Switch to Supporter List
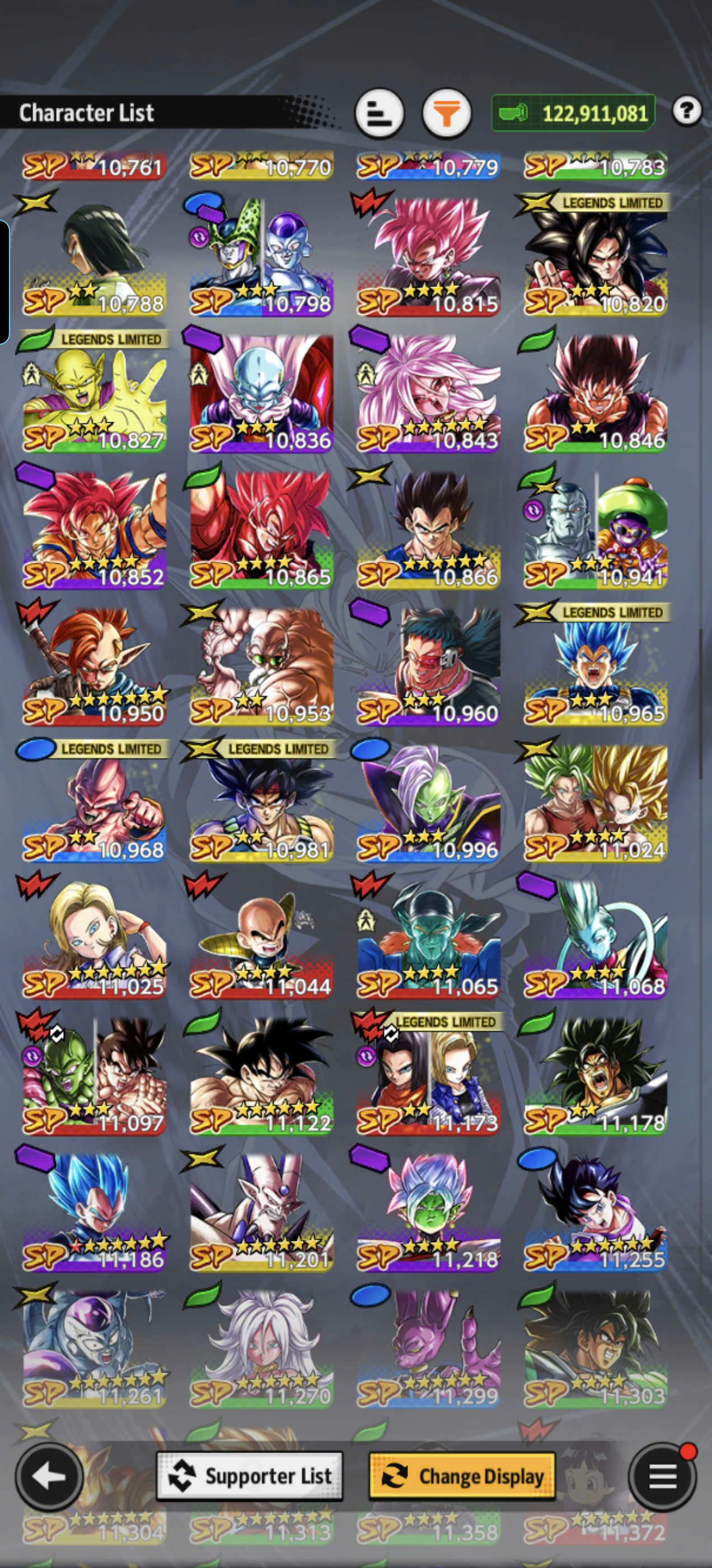 tap(250, 1476)
